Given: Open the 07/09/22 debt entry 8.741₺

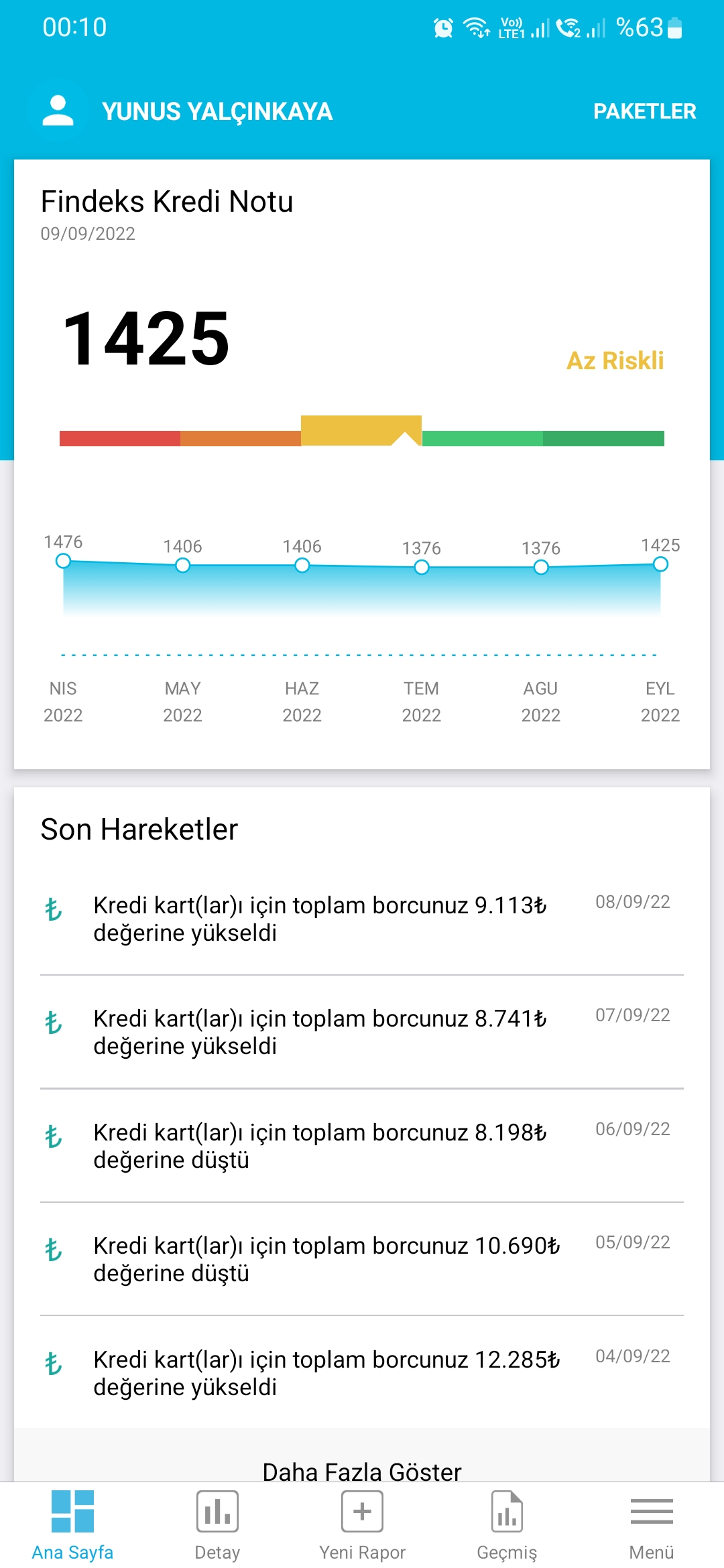Looking at the screenshot, I should coord(362,1032).
